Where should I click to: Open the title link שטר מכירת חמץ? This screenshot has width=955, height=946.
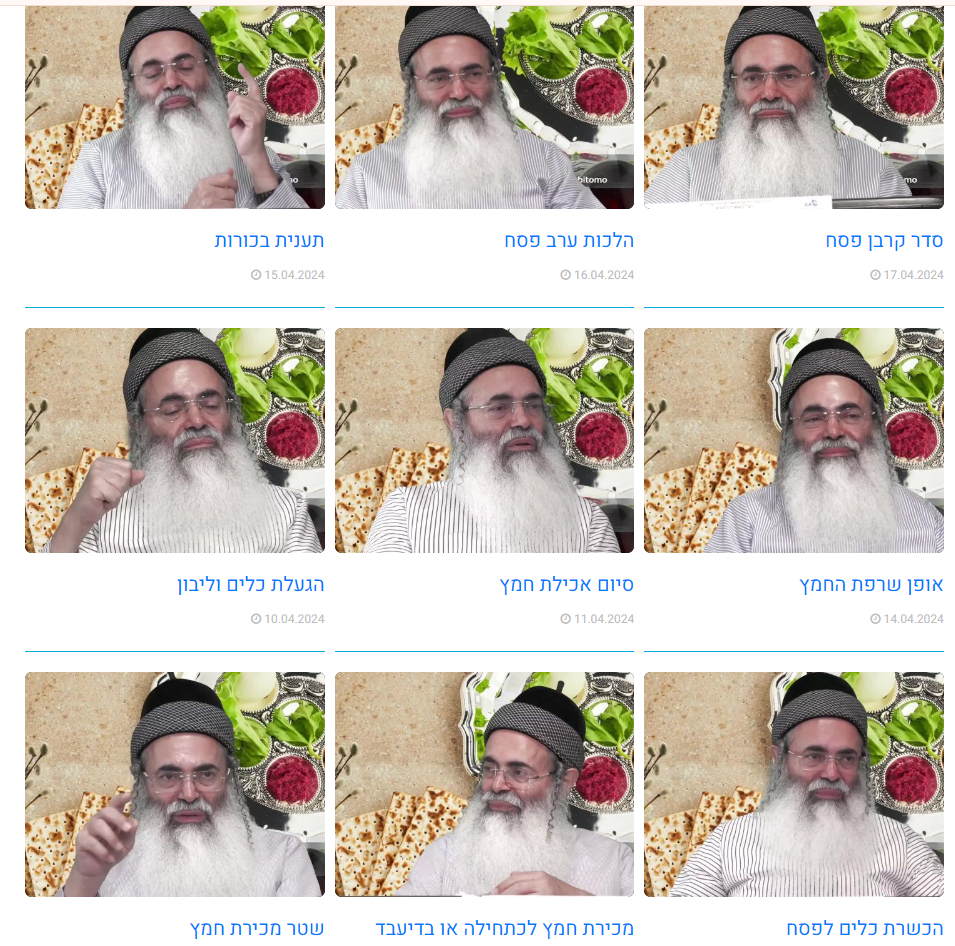click(257, 929)
